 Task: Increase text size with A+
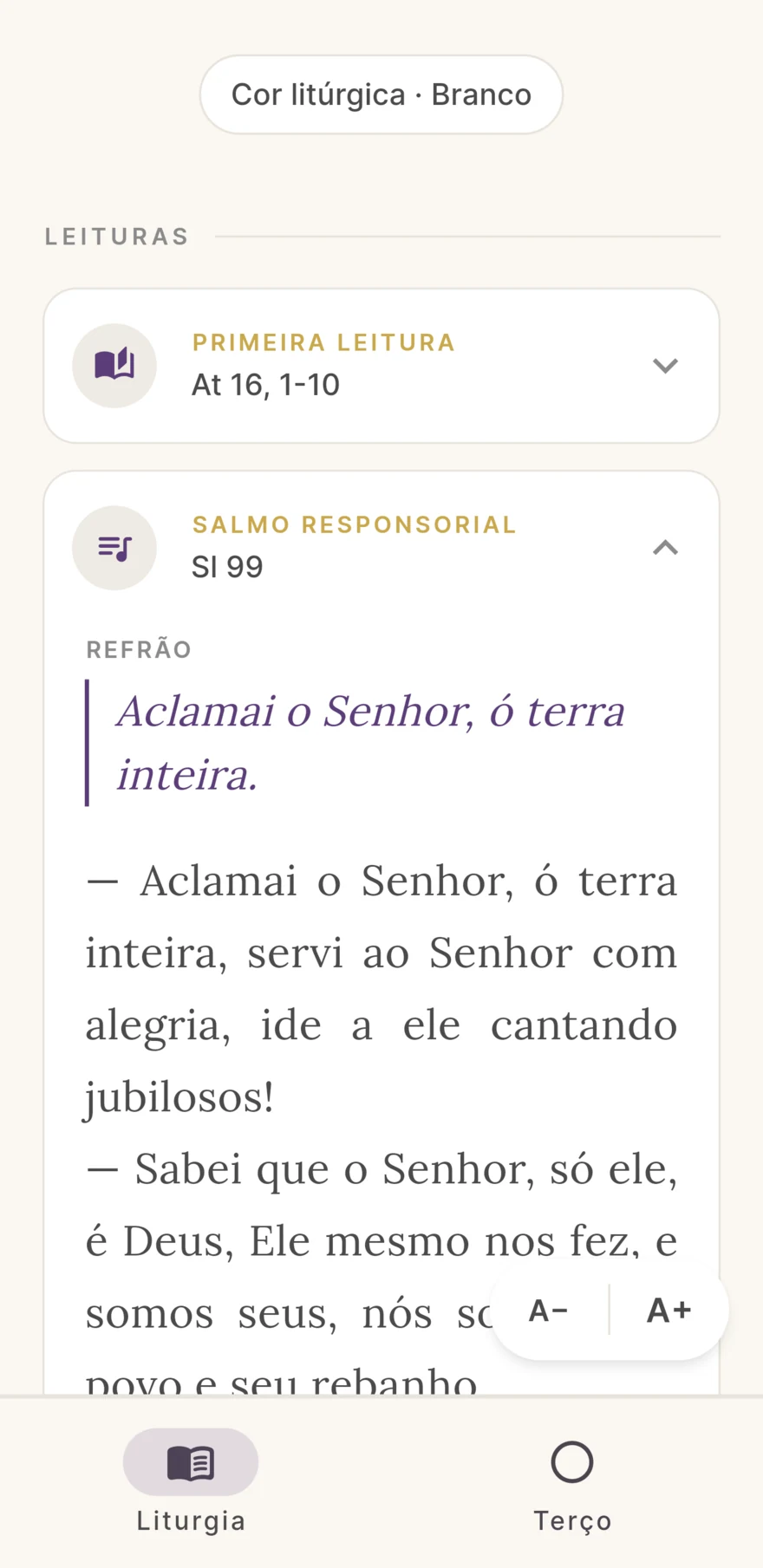tap(669, 1311)
